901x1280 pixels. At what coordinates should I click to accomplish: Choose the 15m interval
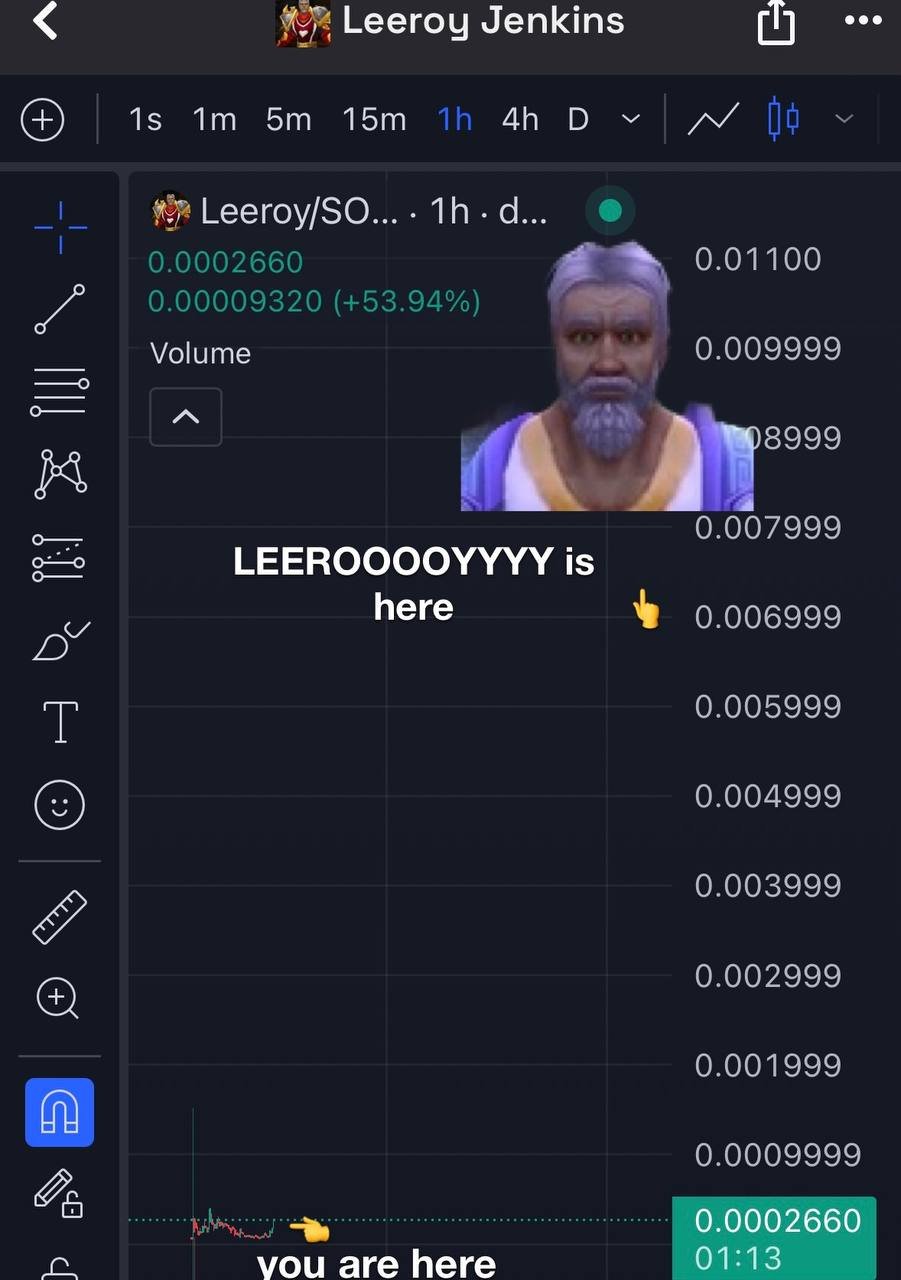point(373,120)
